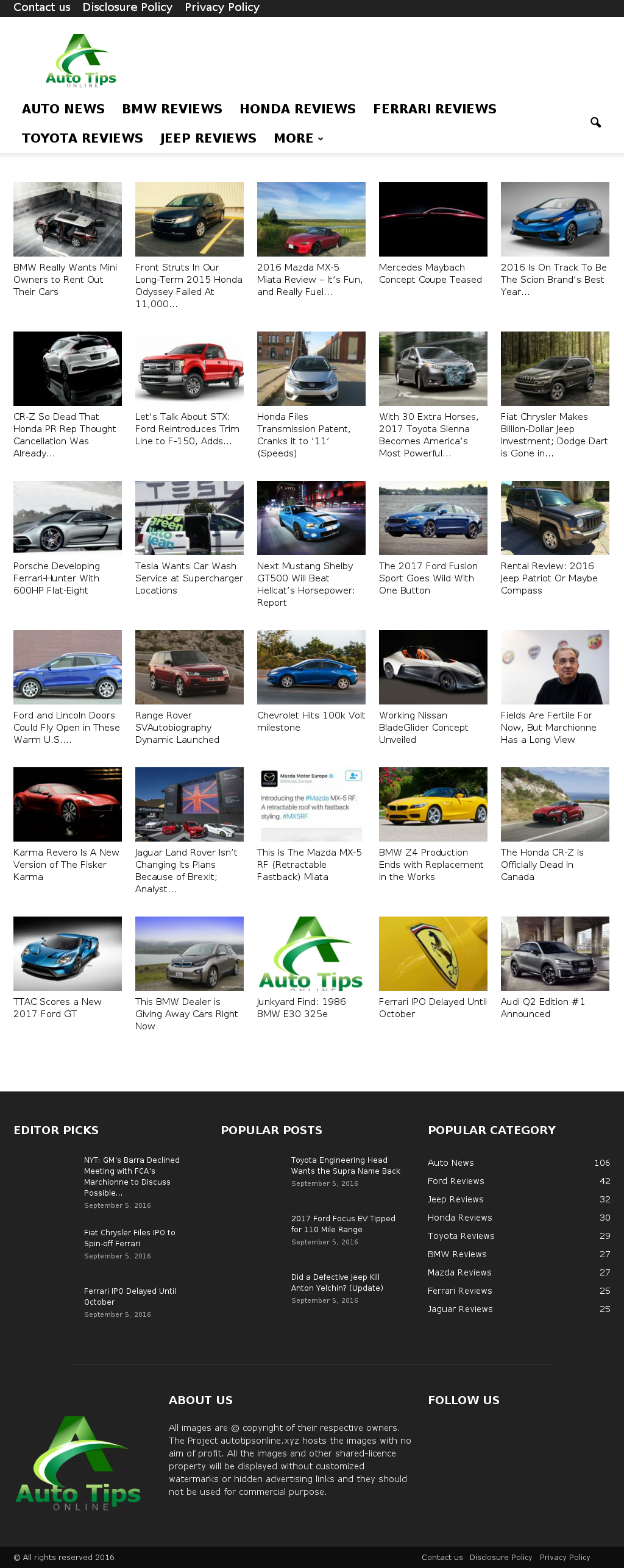Open Tesla car wash service article
624x1568 pixels.
(189, 578)
